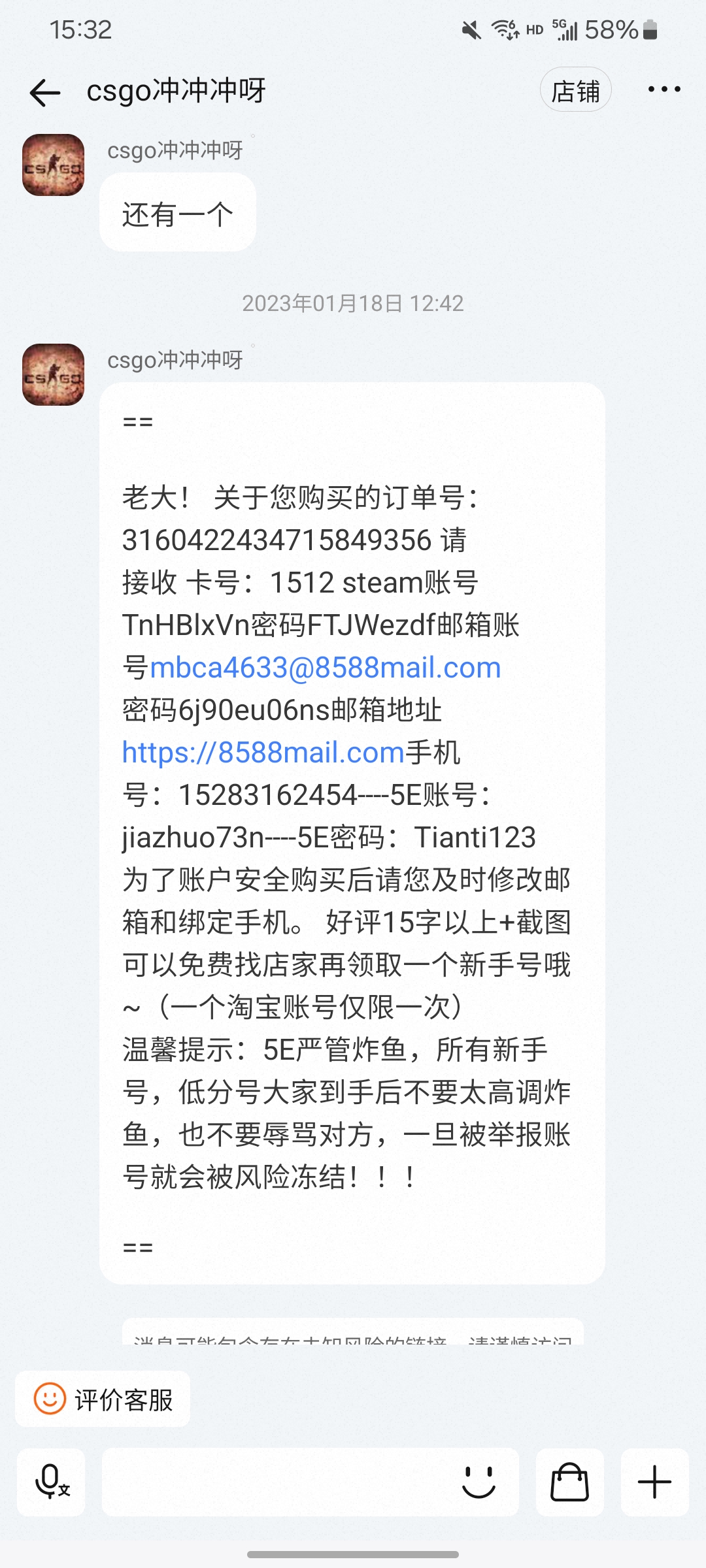
Task: Open the emoji picker
Action: (x=479, y=1482)
